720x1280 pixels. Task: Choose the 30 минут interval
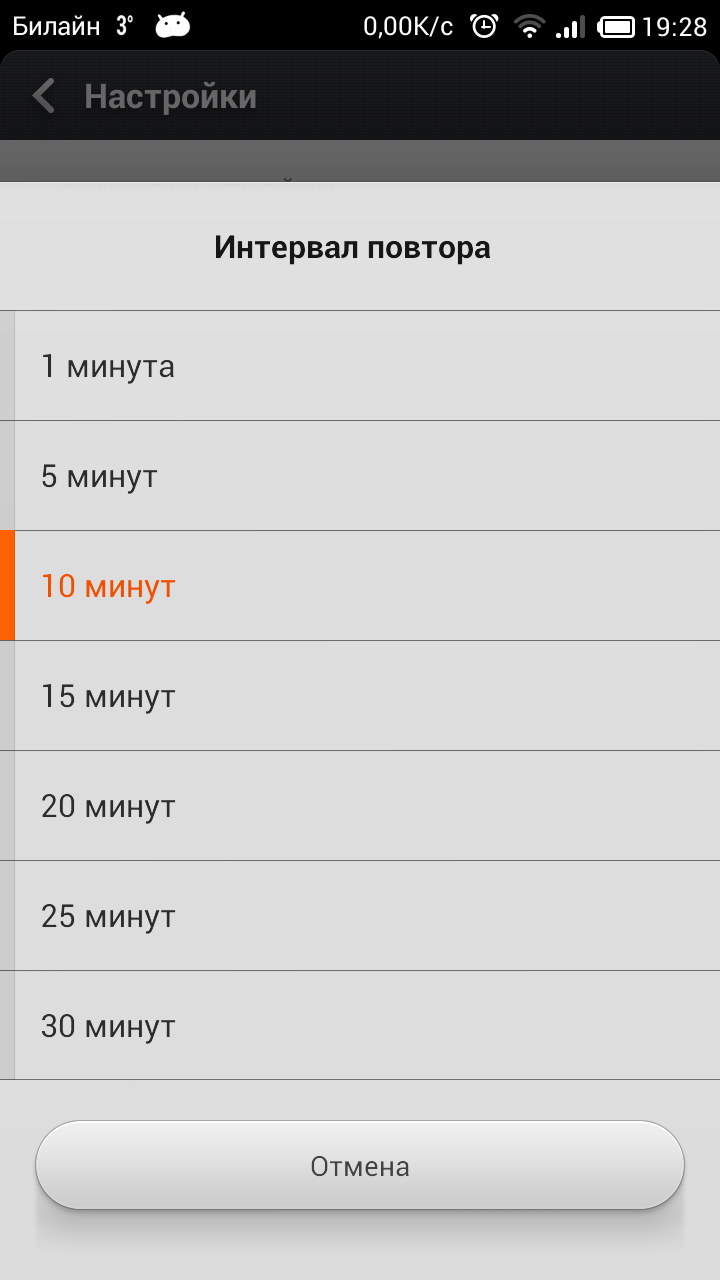[360, 1026]
